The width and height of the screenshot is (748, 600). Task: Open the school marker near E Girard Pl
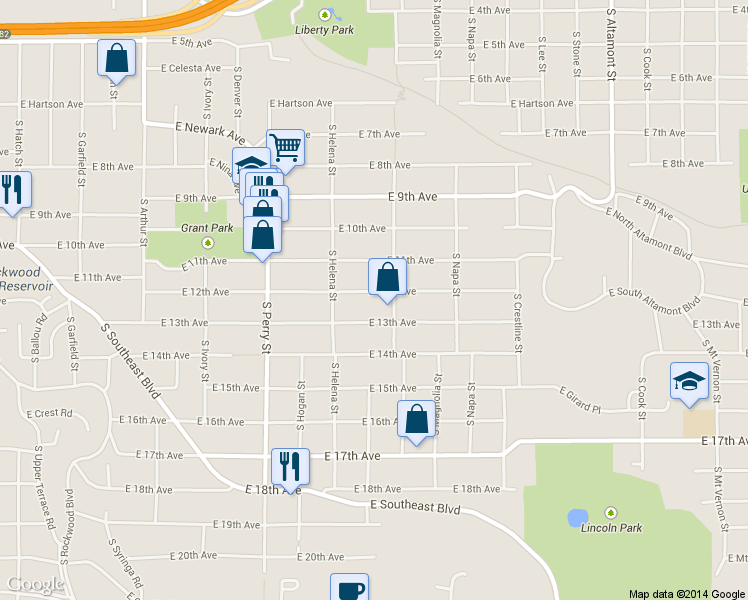point(688,382)
